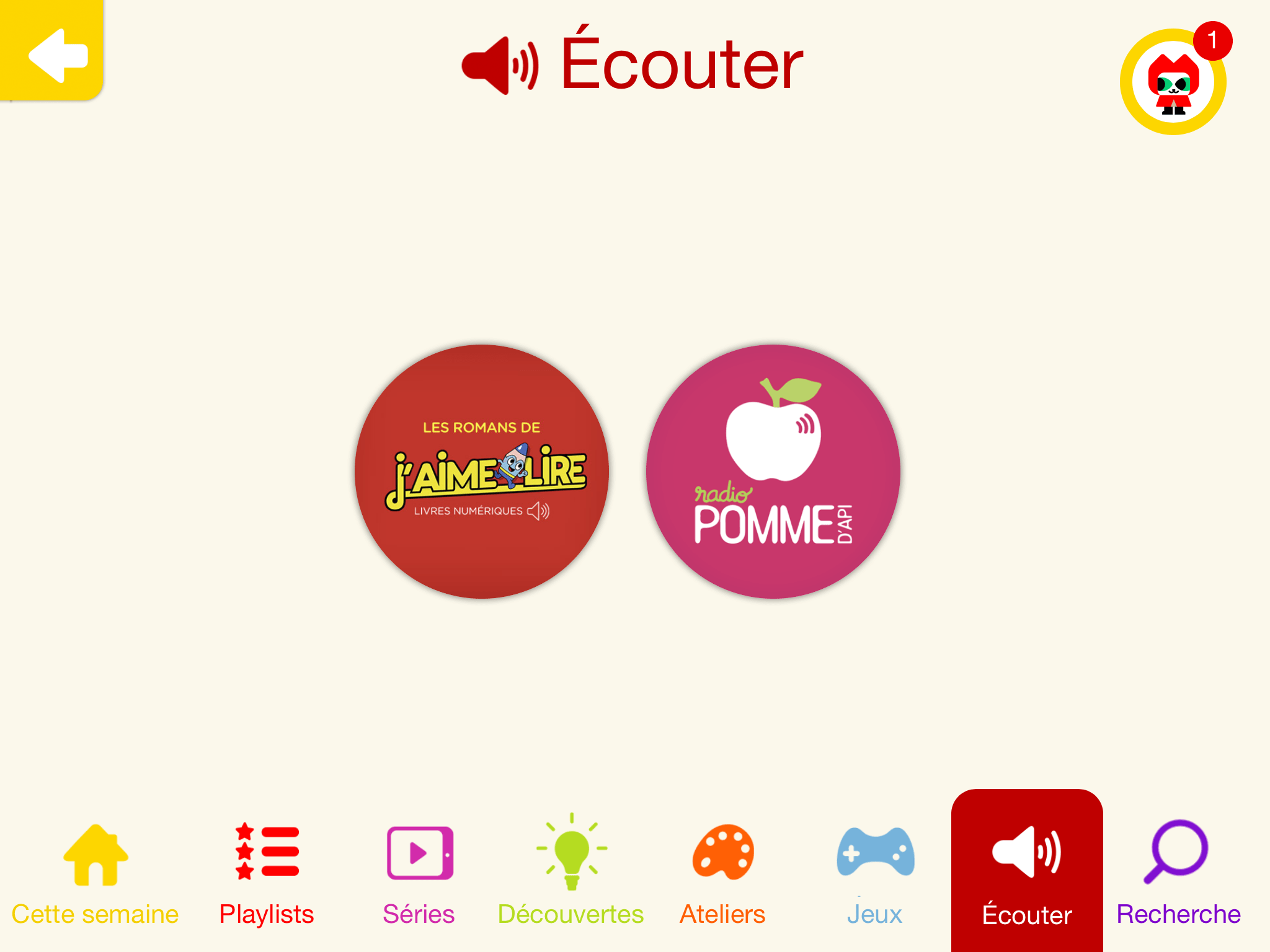Open the profile avatar with notification badge
The height and width of the screenshot is (952, 1270).
click(1173, 82)
